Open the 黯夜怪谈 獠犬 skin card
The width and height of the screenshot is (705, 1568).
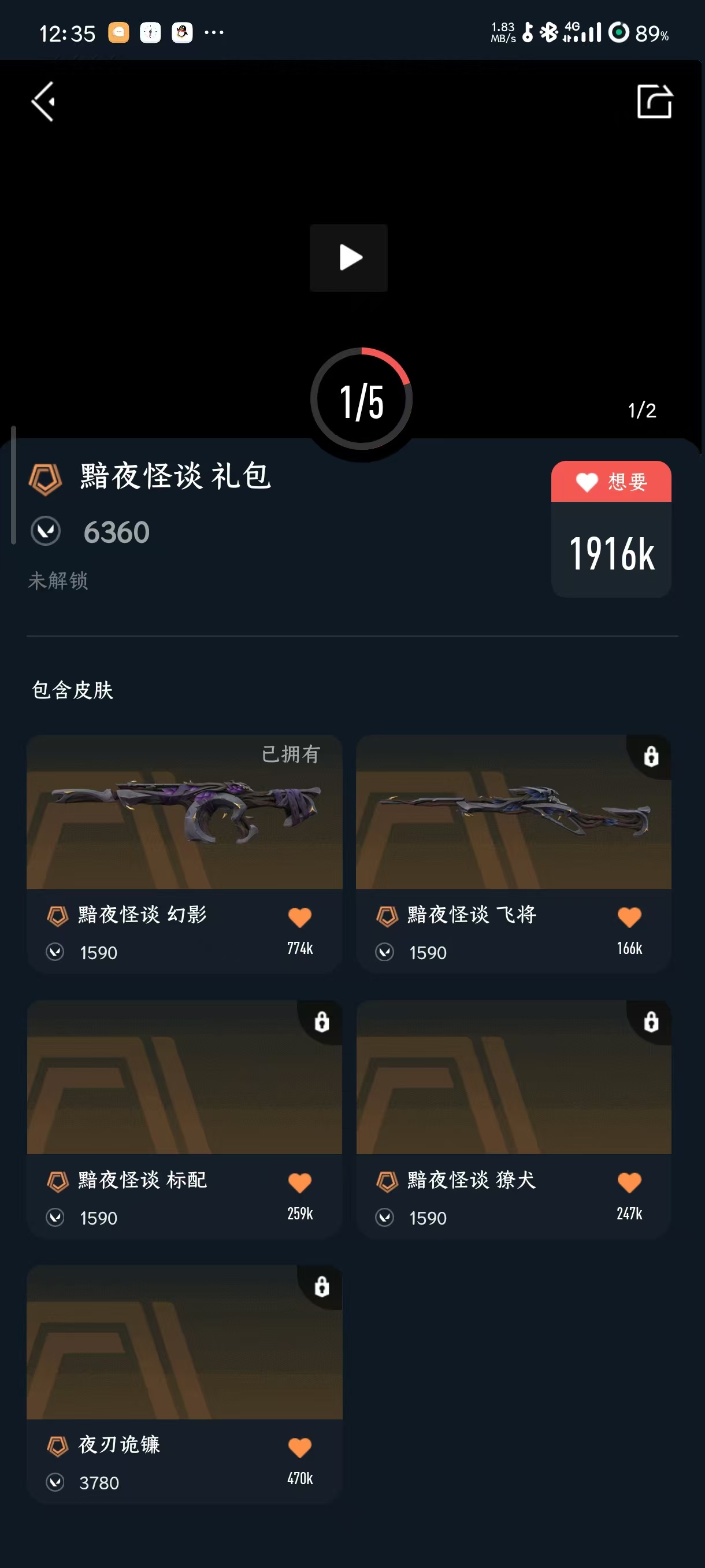513,1078
